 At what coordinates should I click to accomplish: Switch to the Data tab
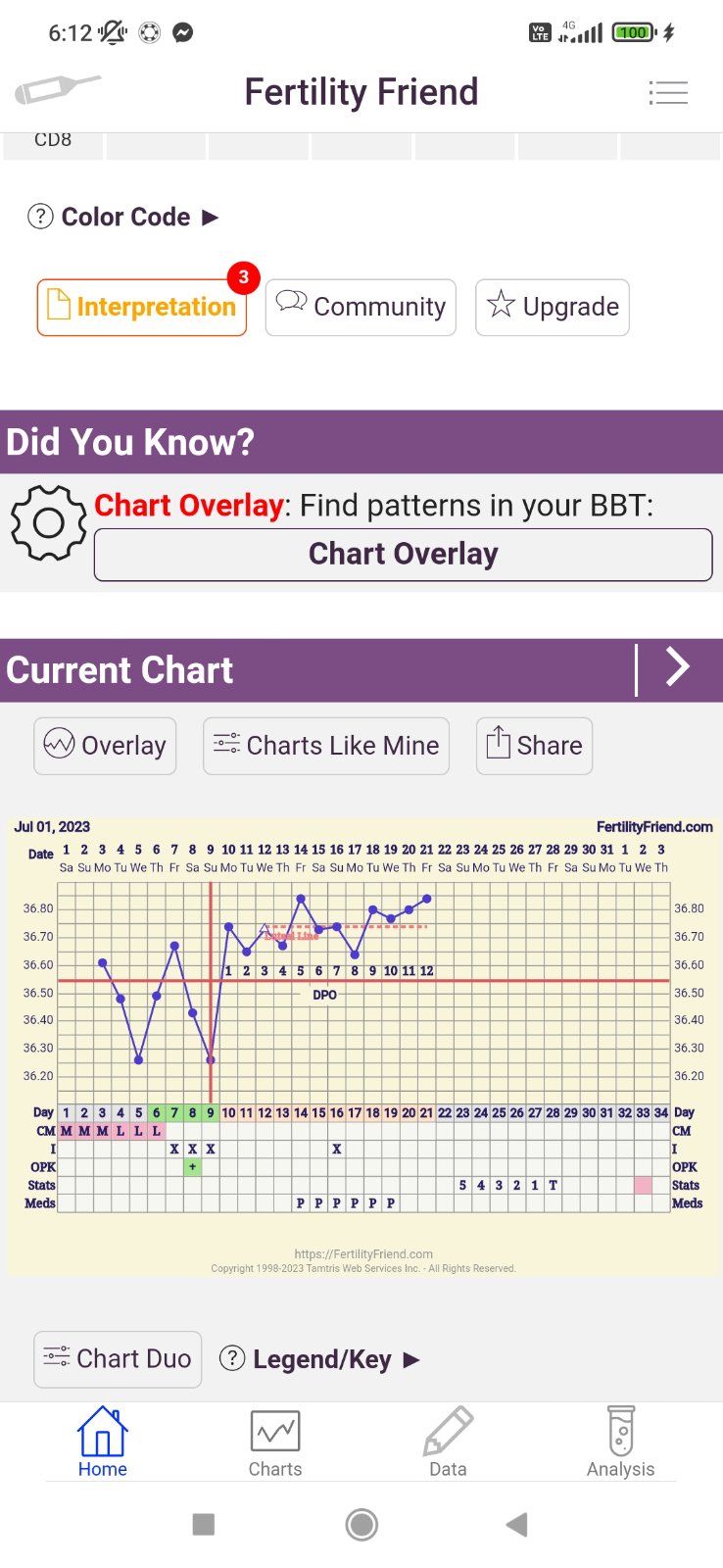tap(448, 1443)
